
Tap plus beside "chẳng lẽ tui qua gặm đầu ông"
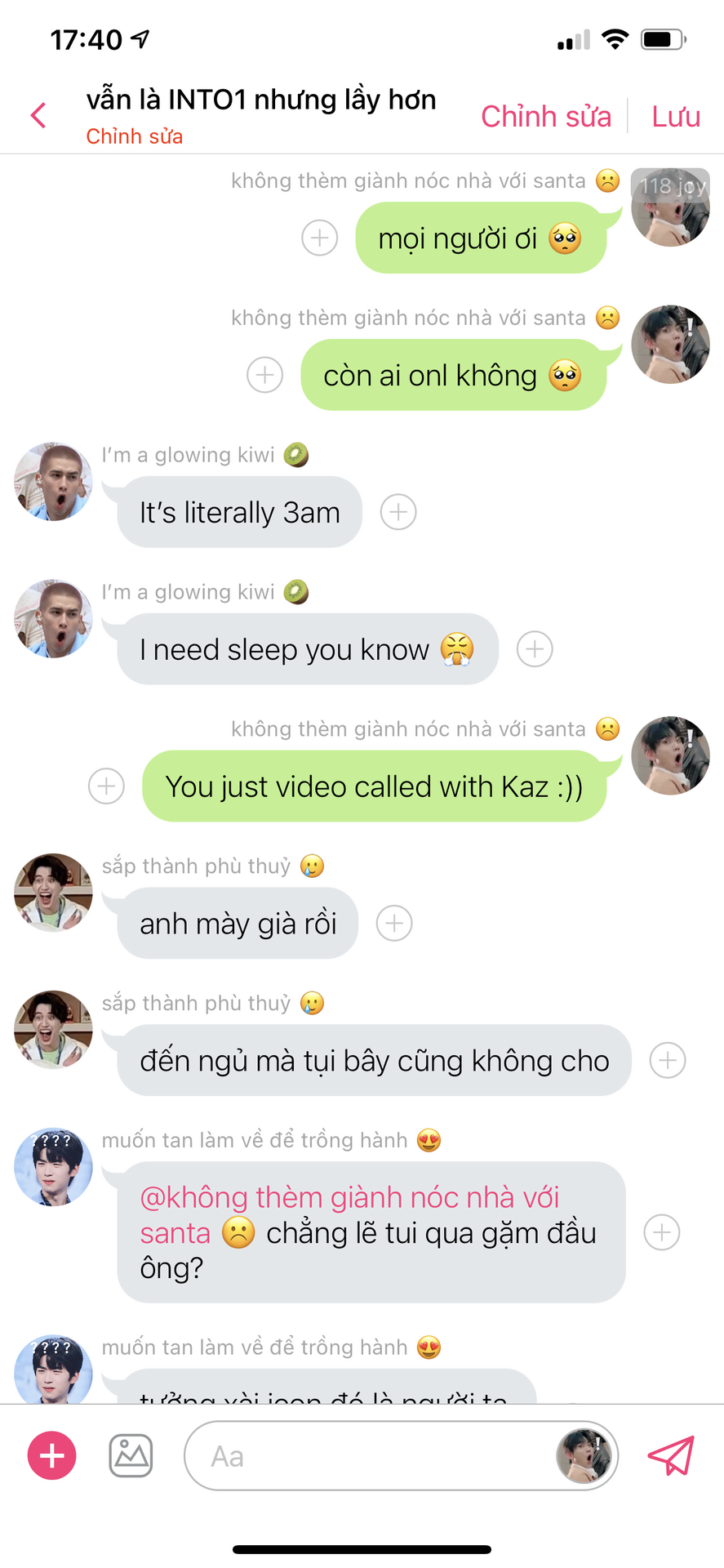click(662, 1232)
